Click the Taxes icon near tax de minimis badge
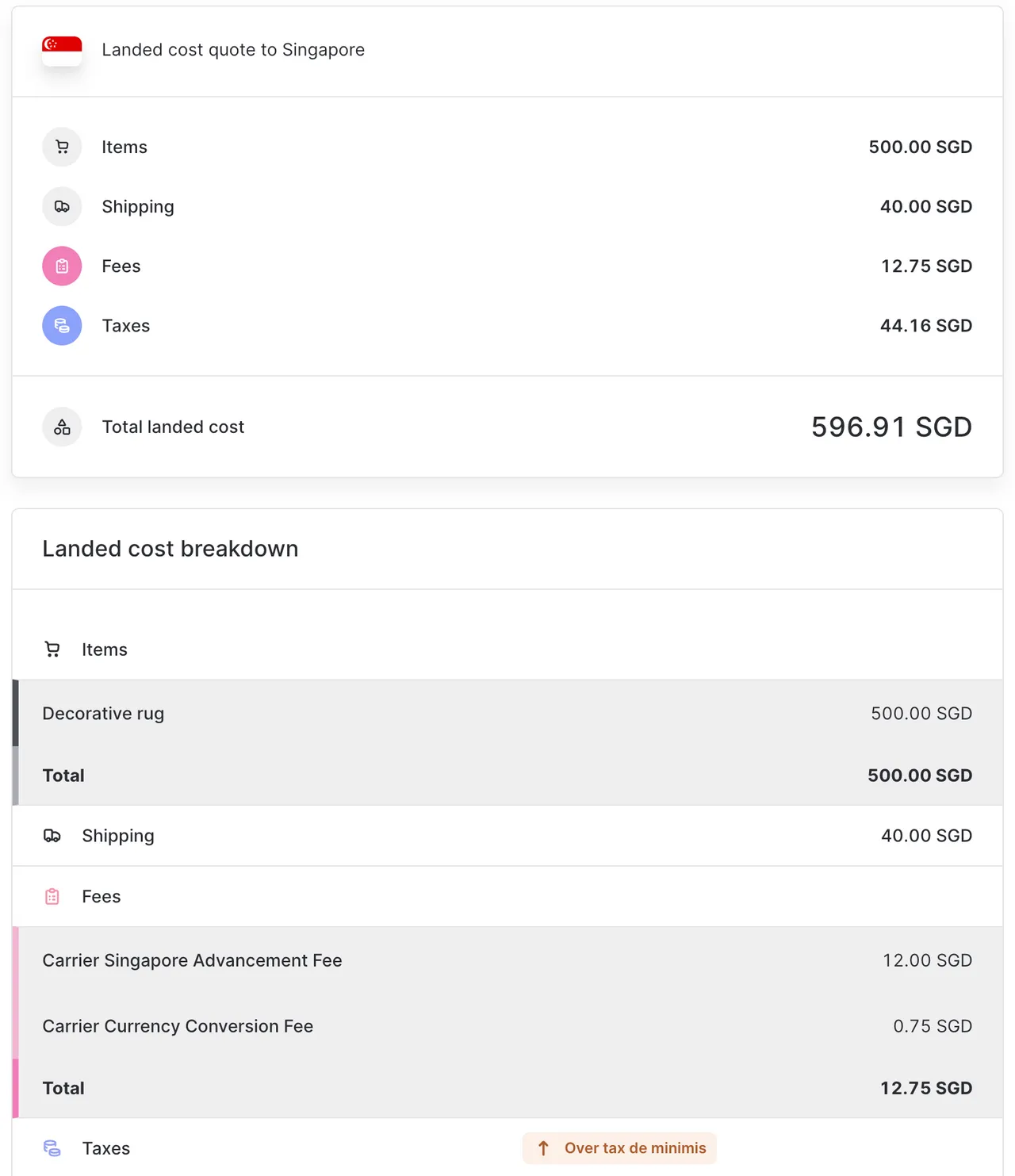 tap(52, 1147)
